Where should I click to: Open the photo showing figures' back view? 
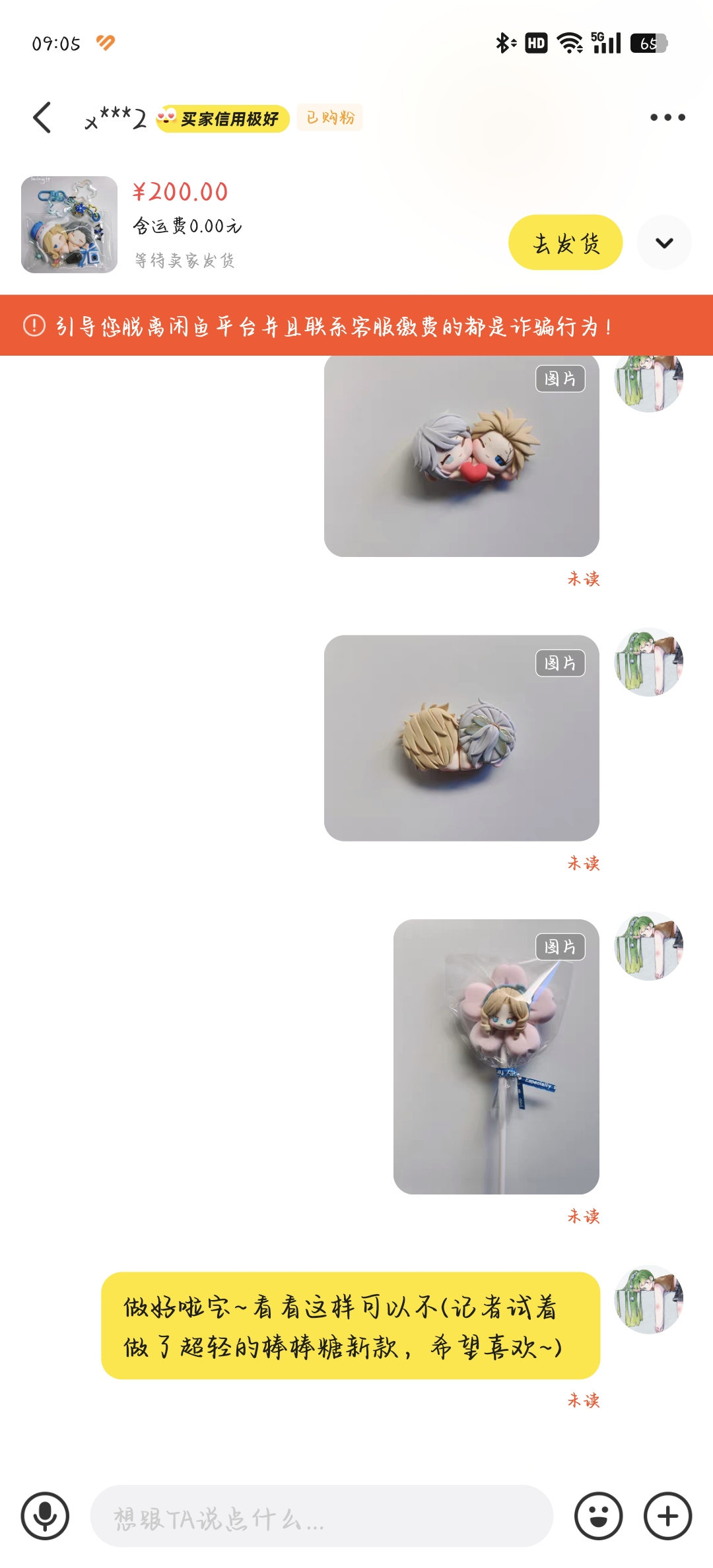click(461, 738)
